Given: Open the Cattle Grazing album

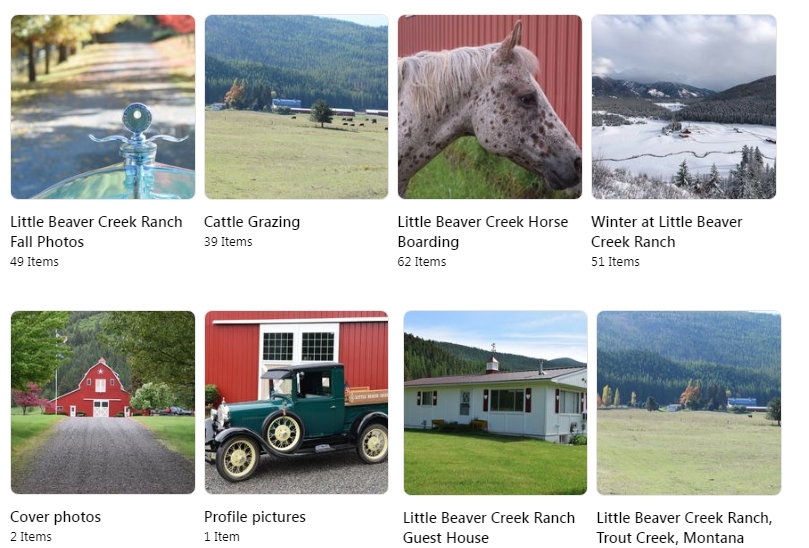Looking at the screenshot, I should (296, 107).
